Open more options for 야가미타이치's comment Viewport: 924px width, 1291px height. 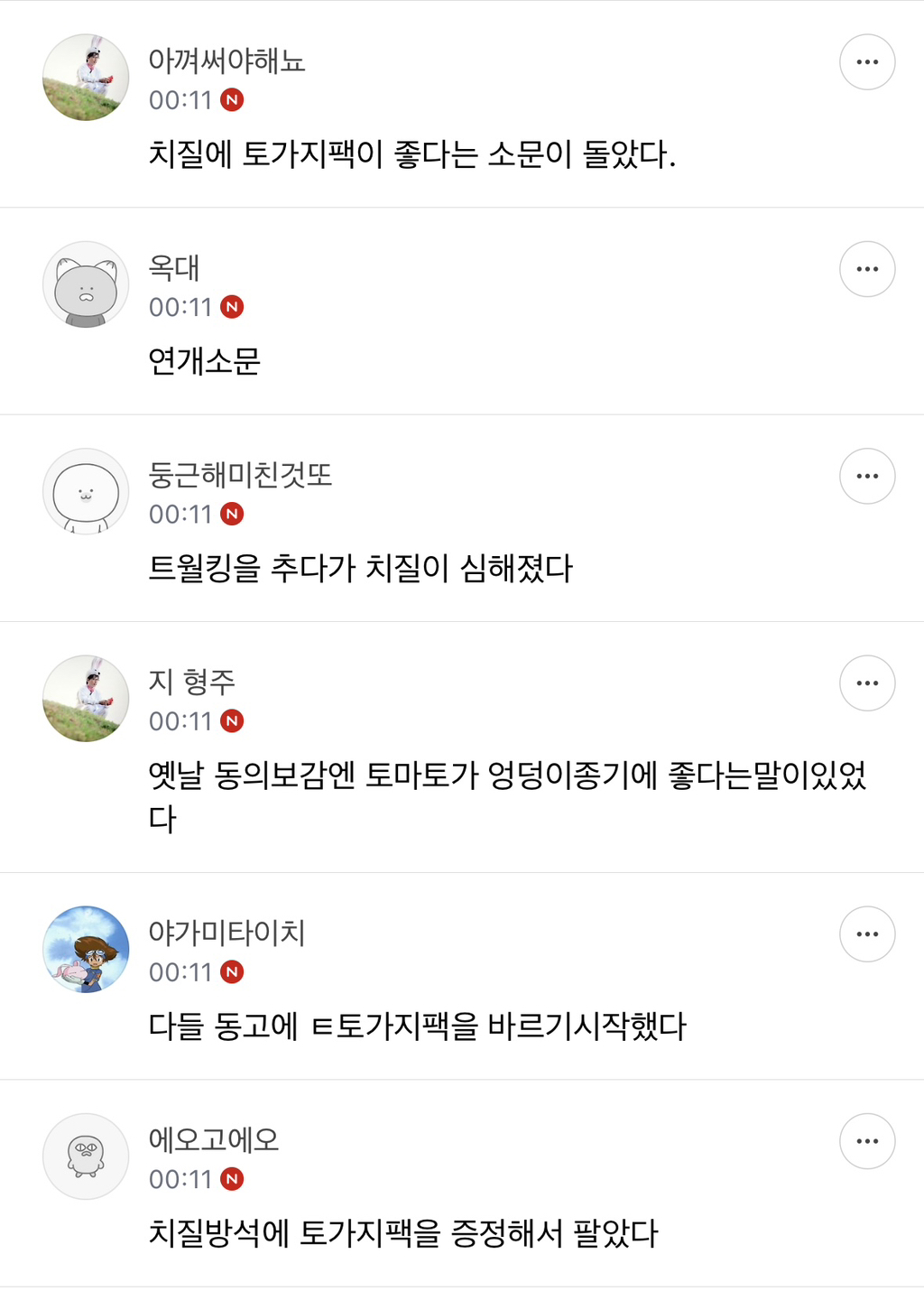[x=866, y=933]
